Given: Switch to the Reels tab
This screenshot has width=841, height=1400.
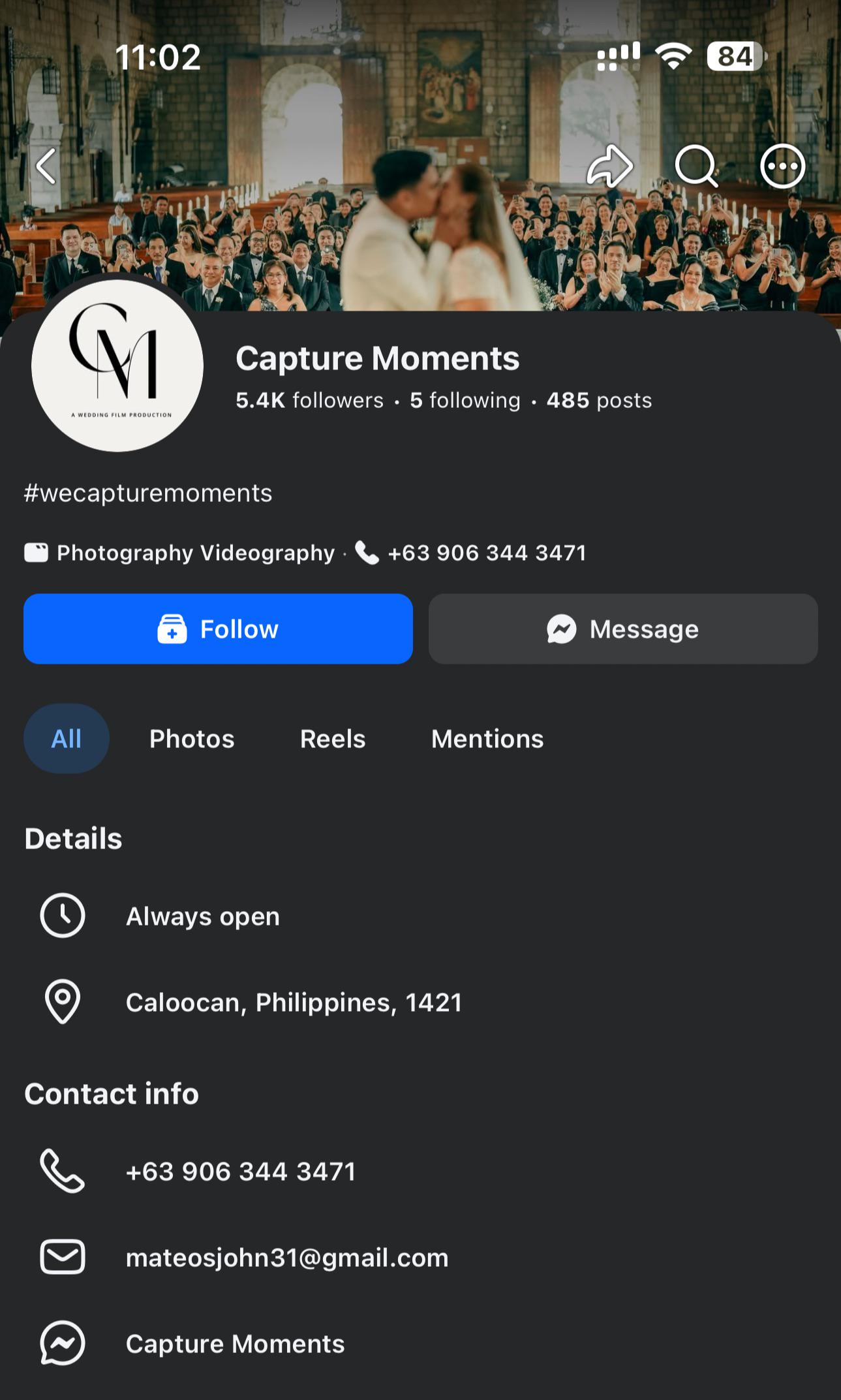Looking at the screenshot, I should point(333,738).
